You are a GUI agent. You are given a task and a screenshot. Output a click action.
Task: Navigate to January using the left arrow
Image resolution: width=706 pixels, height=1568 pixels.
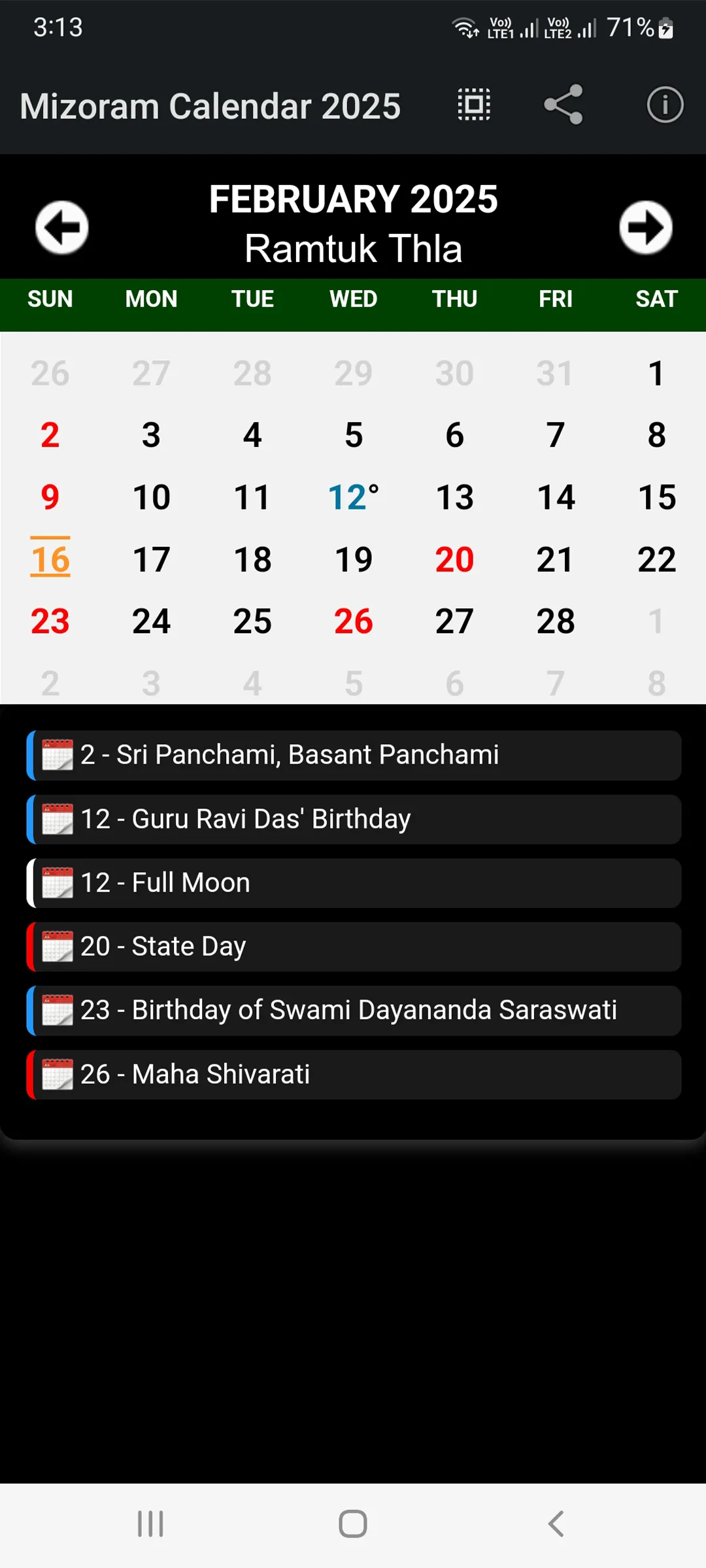62,227
